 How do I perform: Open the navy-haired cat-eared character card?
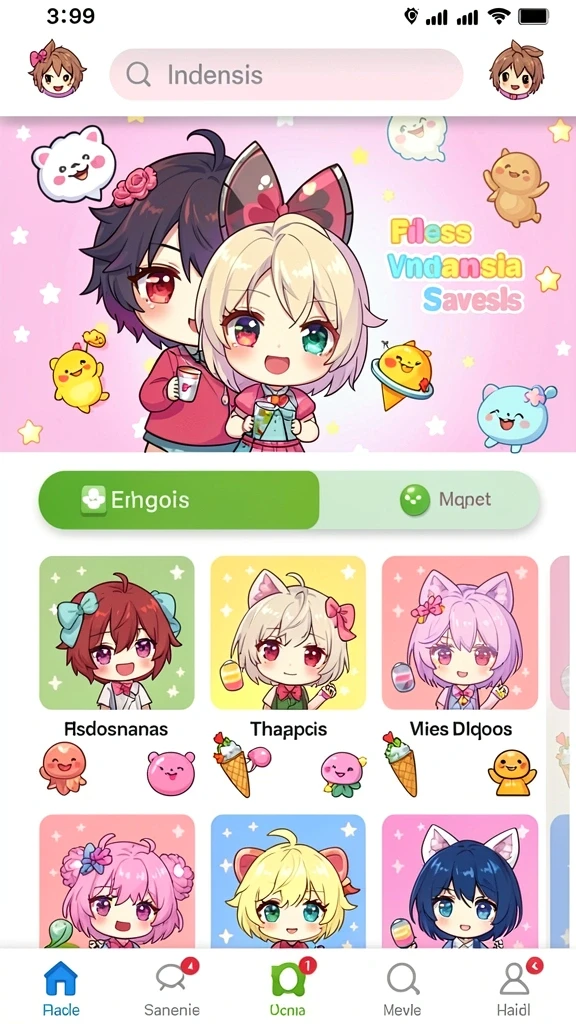460,882
